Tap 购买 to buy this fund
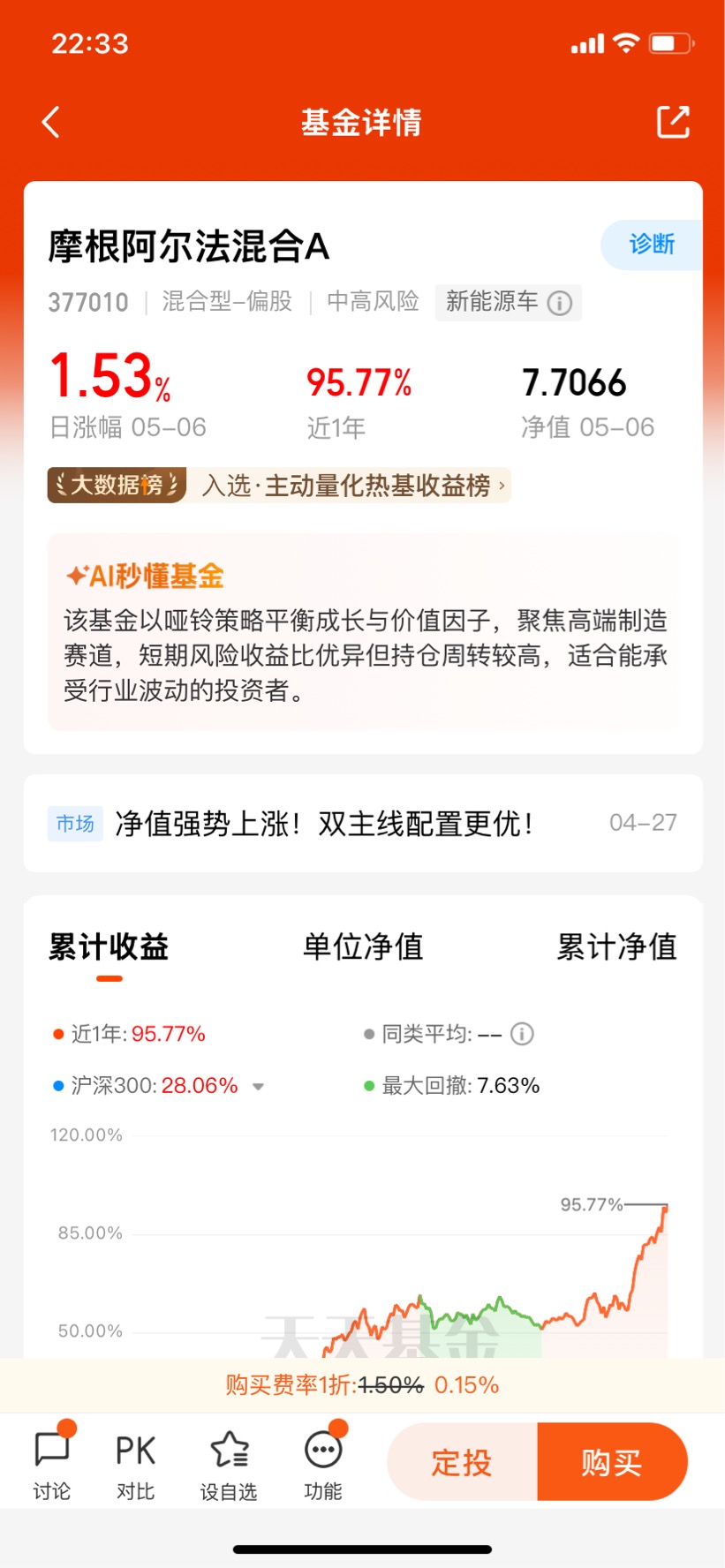The image size is (725, 1568). pos(612,1462)
